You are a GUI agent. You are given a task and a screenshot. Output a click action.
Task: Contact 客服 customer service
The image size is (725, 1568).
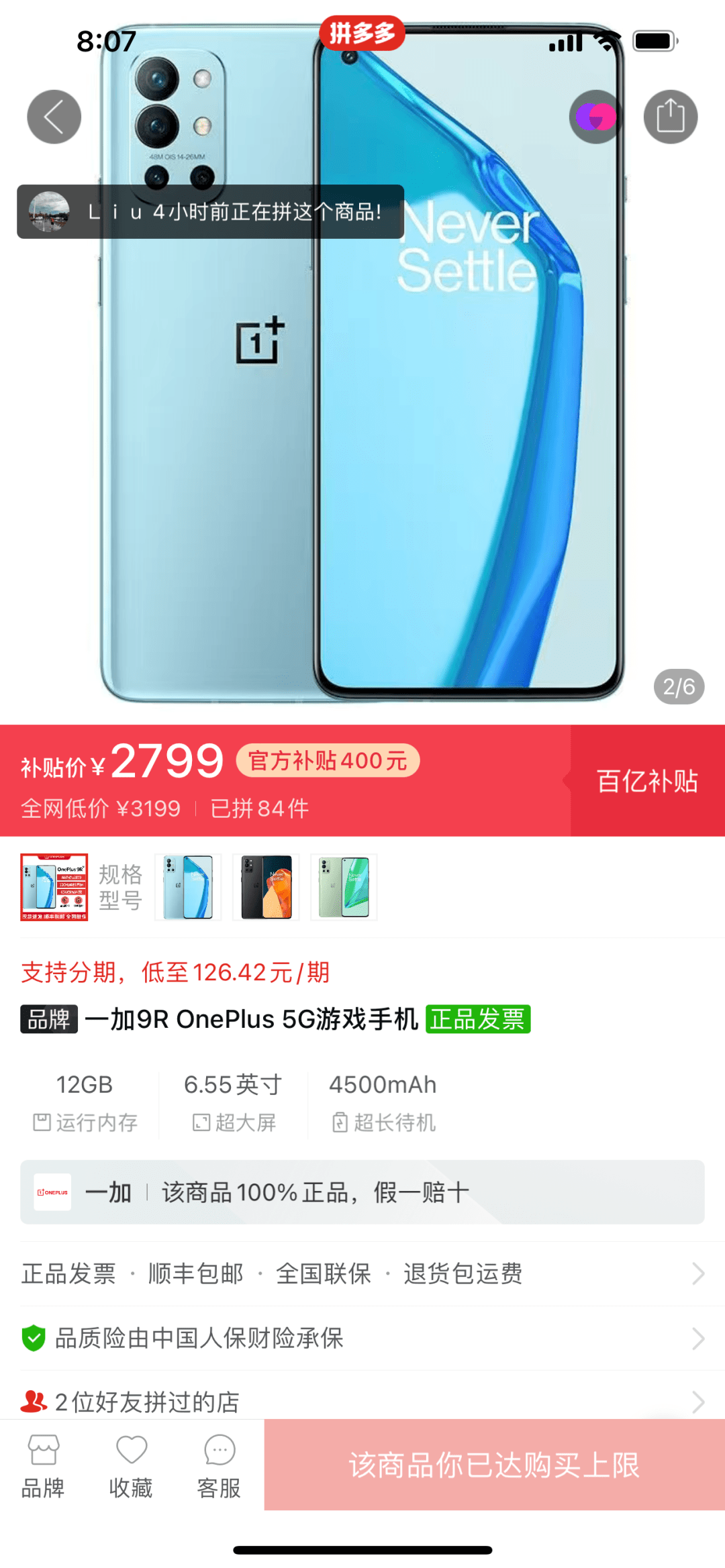[219, 1467]
